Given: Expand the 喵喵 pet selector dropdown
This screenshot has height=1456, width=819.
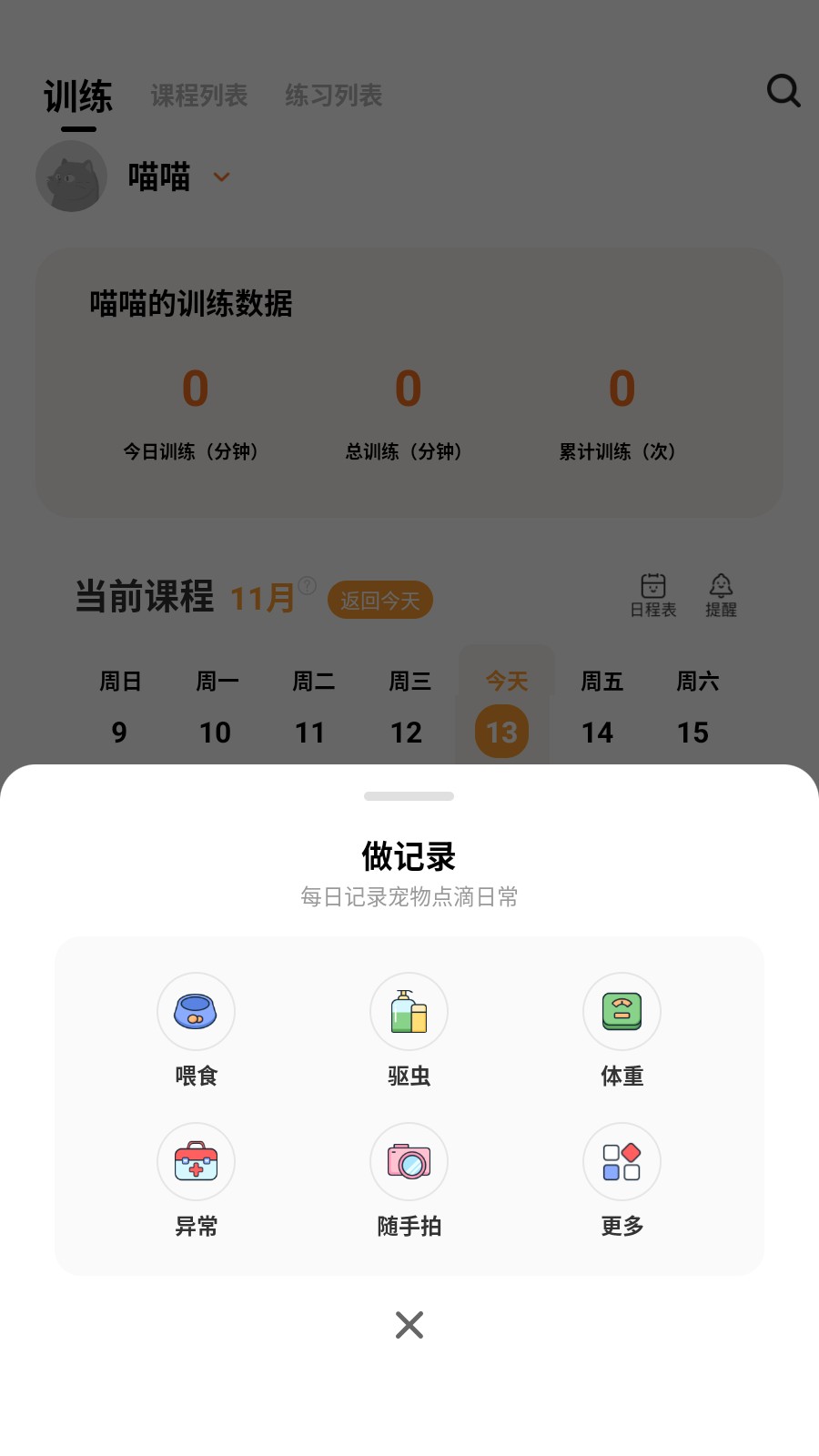Looking at the screenshot, I should point(220,177).
